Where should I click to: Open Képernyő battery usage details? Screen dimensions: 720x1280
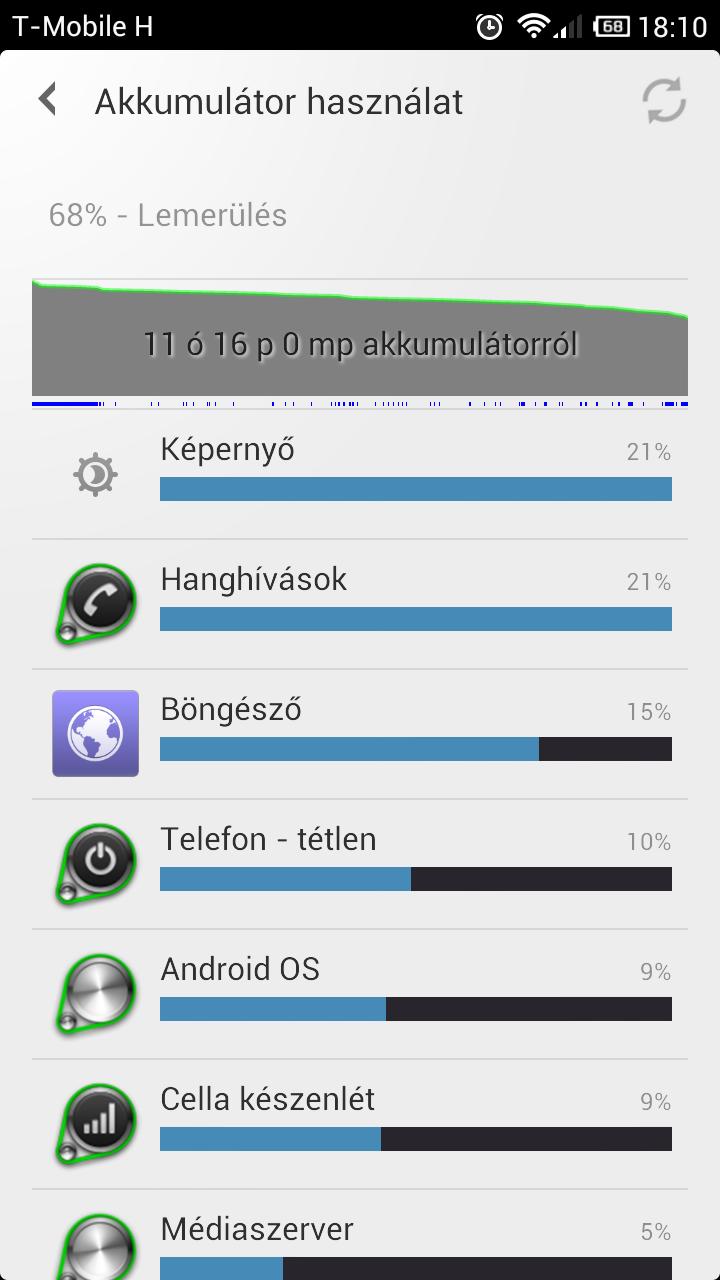pos(360,474)
